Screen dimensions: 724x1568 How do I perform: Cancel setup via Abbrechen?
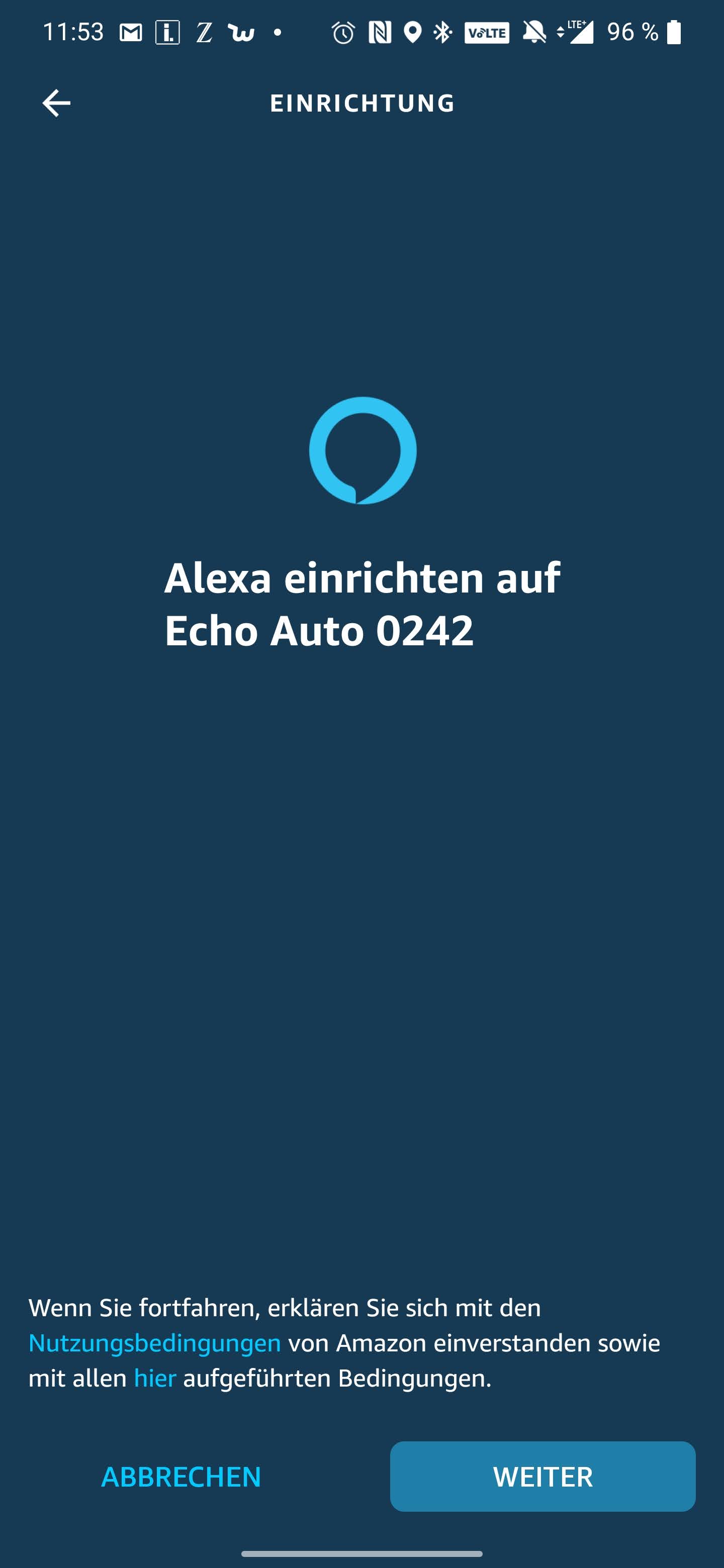coord(181,1476)
